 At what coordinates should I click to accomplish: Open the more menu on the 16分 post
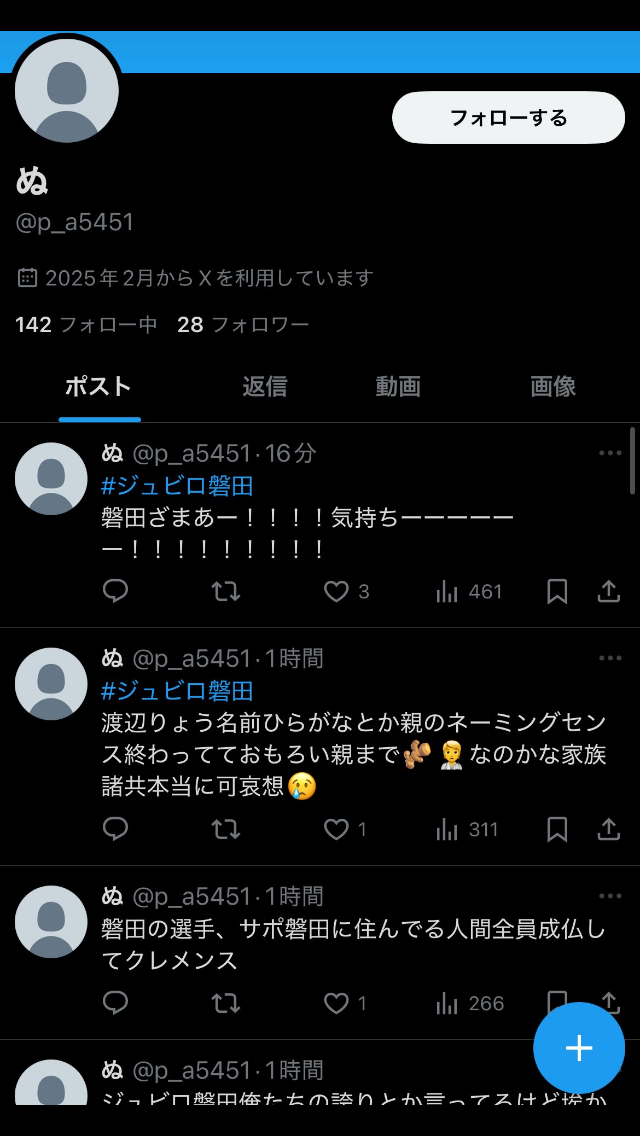tap(610, 453)
